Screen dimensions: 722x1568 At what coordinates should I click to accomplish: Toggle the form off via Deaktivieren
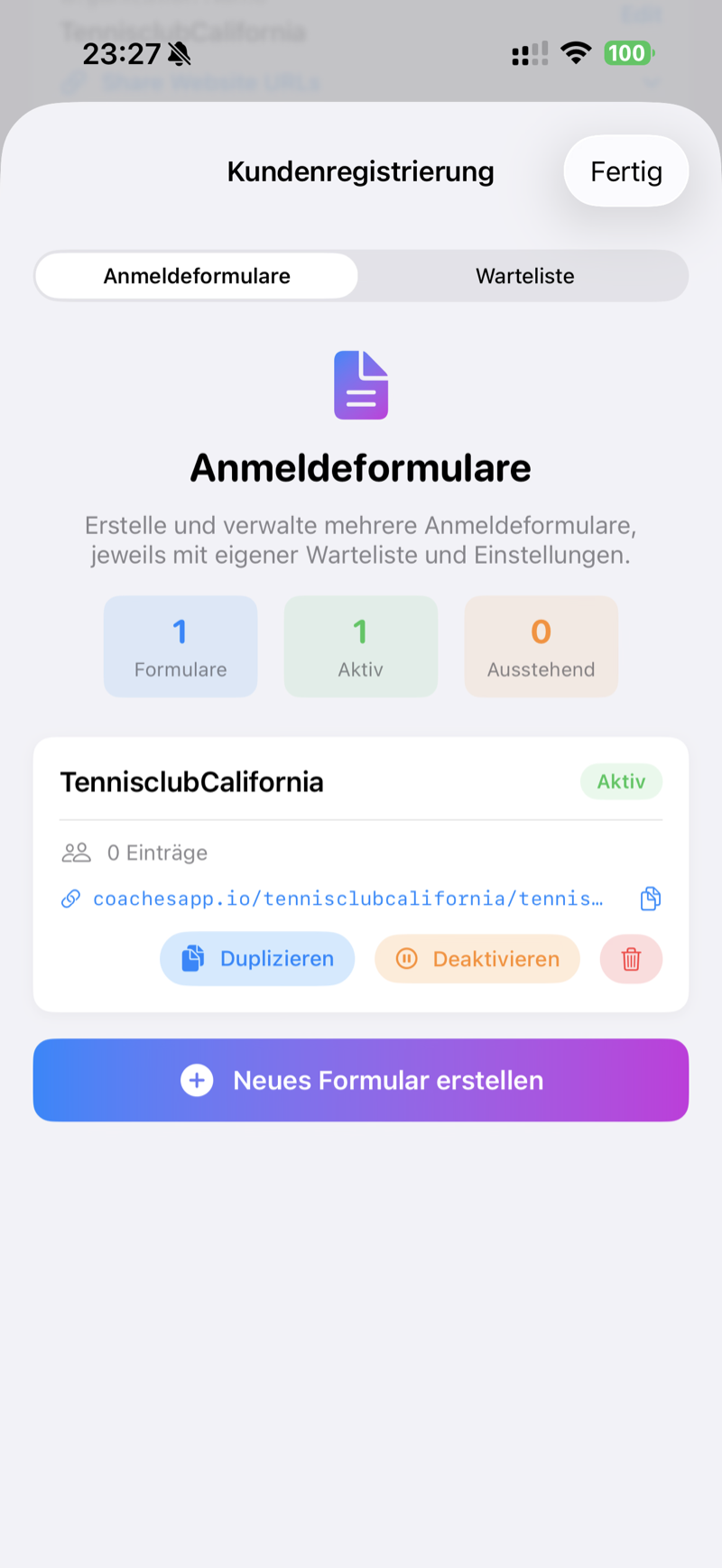point(477,959)
